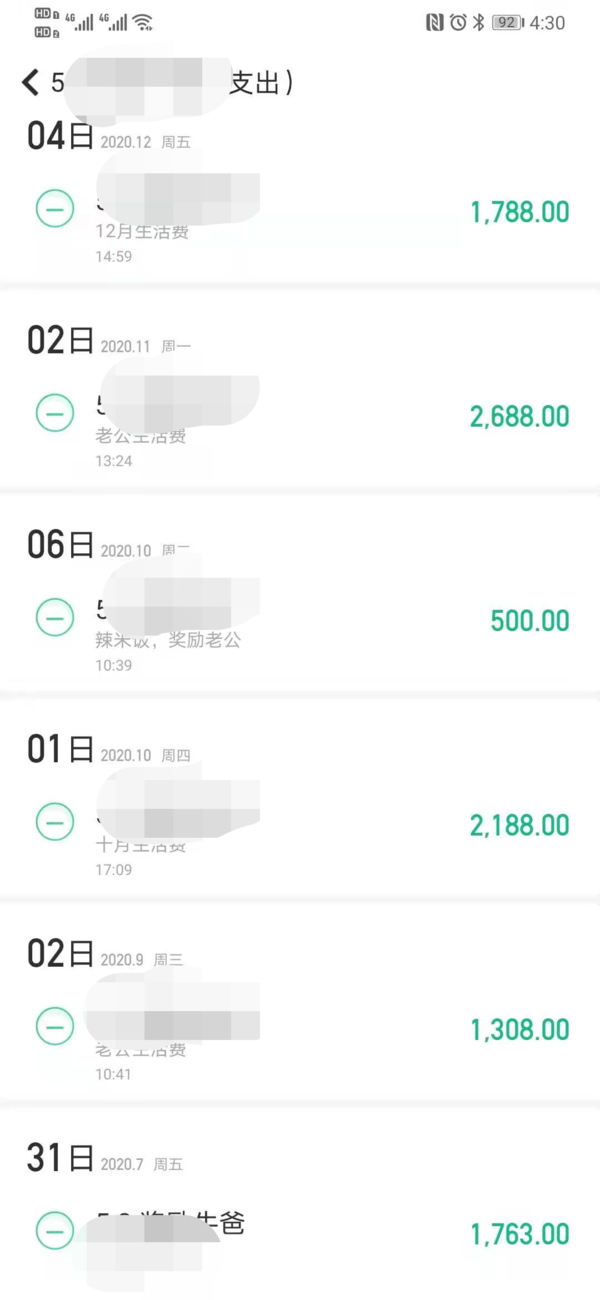Open the 1,788.00 transaction from 04日
Viewport: 600px width, 1300px height.
pos(300,212)
